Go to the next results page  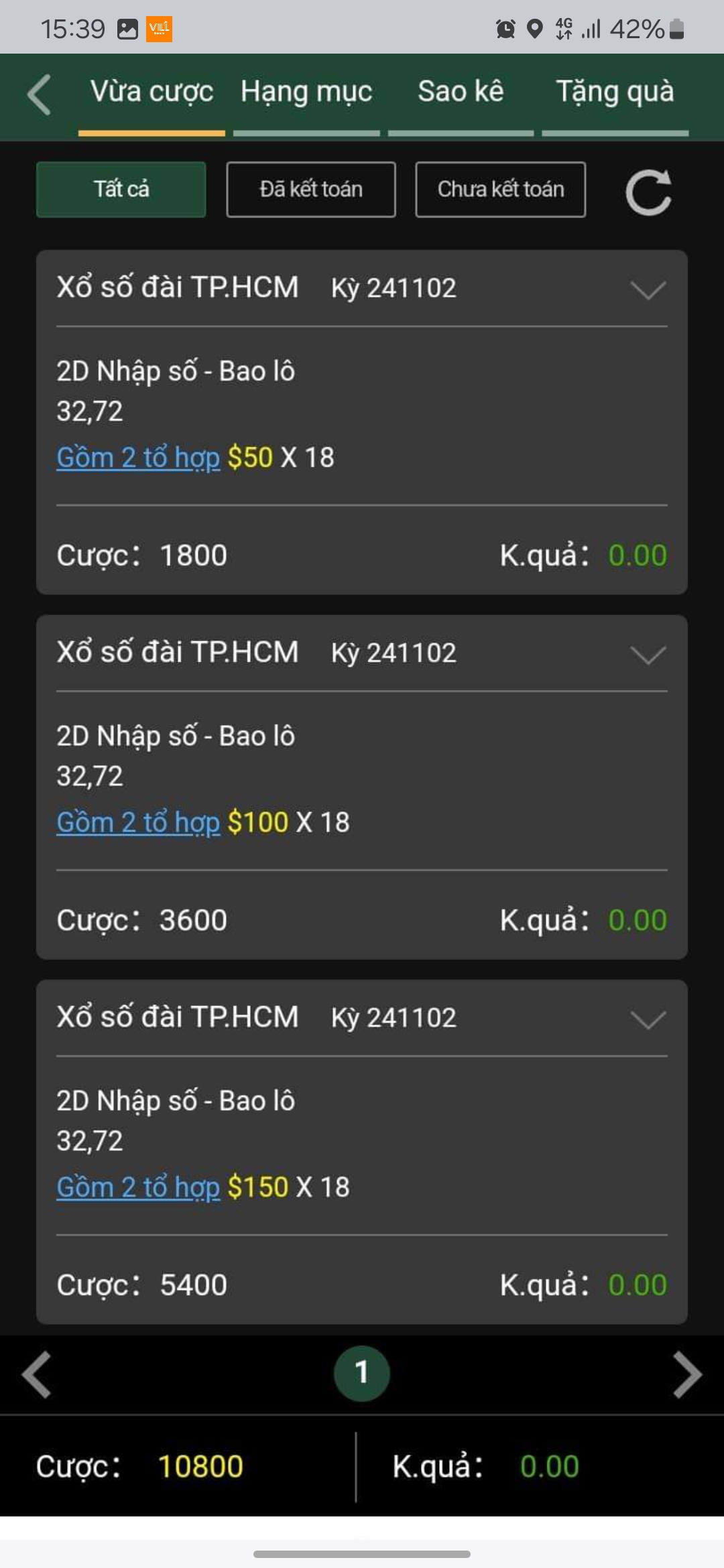[687, 1375]
